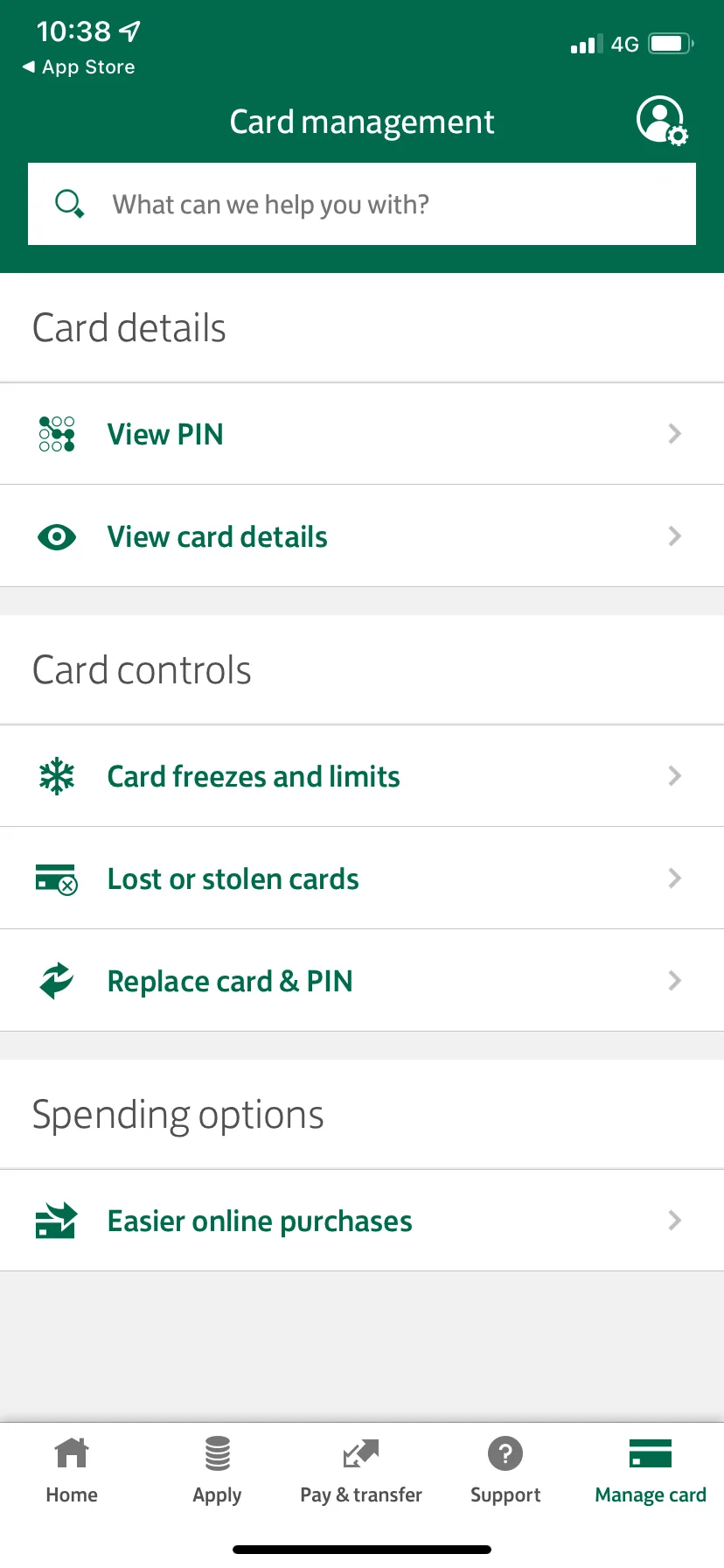Viewport: 724px width, 1568px height.
Task: Report Lost or stolen cards
Action: (x=362, y=878)
